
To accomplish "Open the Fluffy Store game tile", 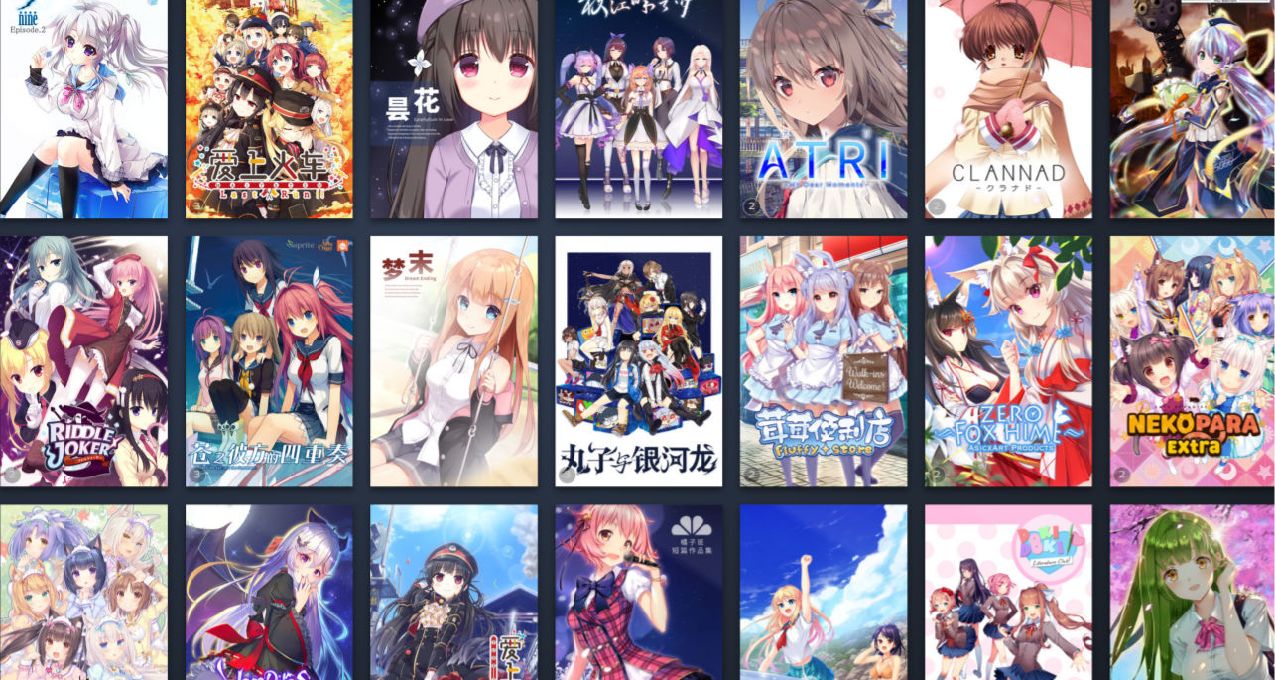I will (823, 360).
